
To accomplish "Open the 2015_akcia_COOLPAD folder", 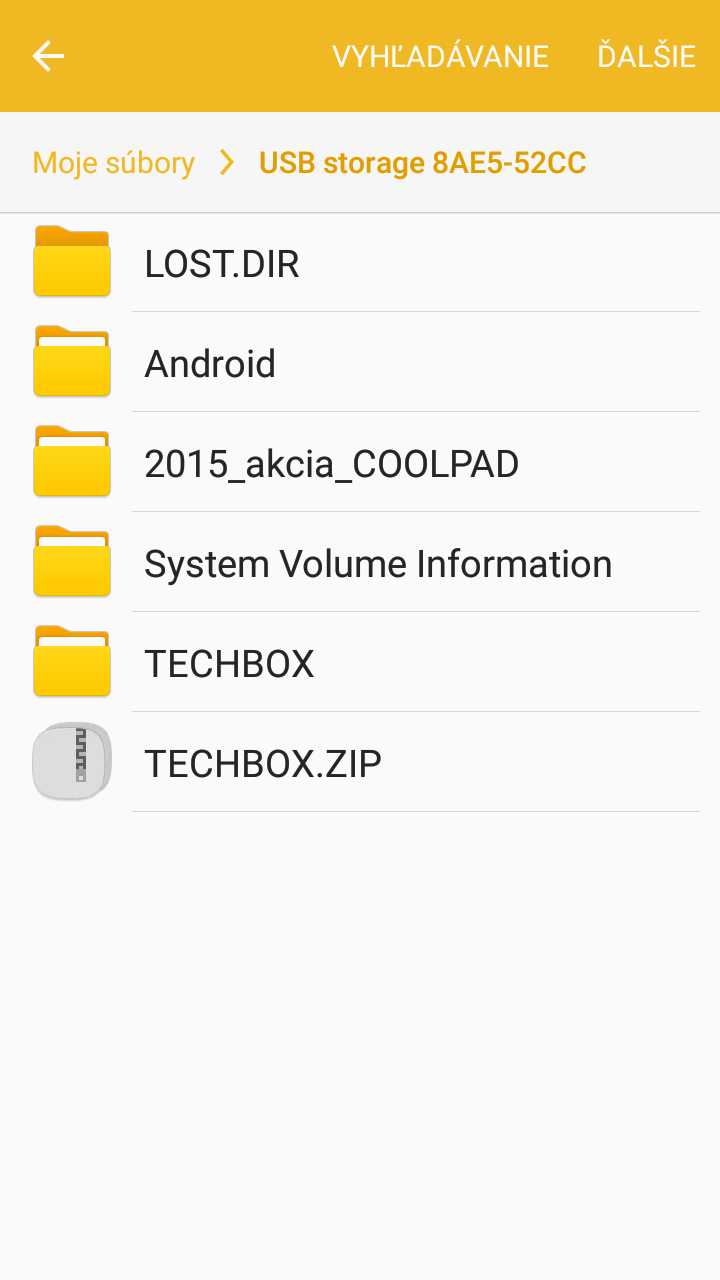I will [360, 463].
